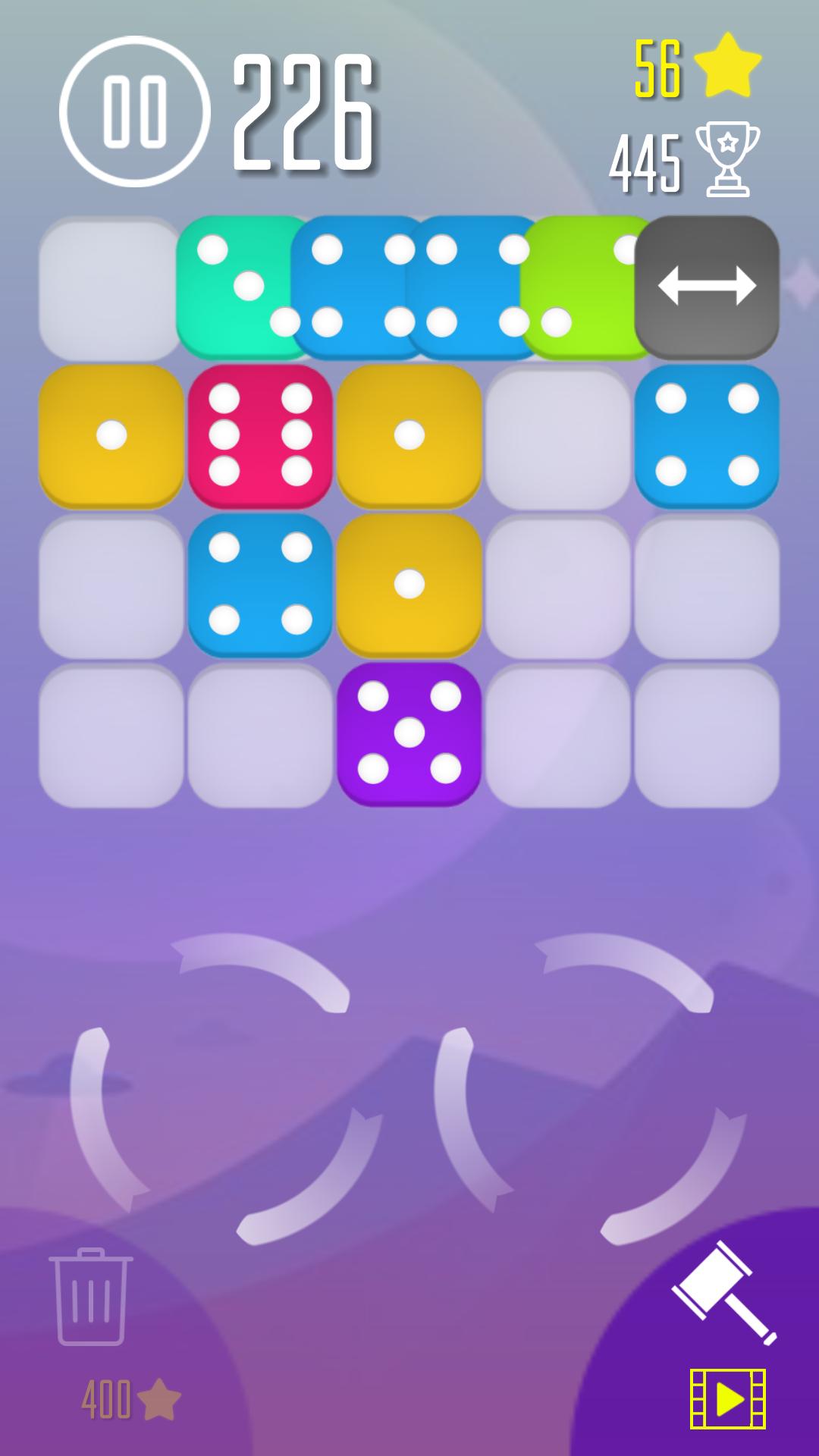The height and width of the screenshot is (1456, 819).
Task: Watch a video ad for the hammer
Action: pyautogui.click(x=727, y=1398)
